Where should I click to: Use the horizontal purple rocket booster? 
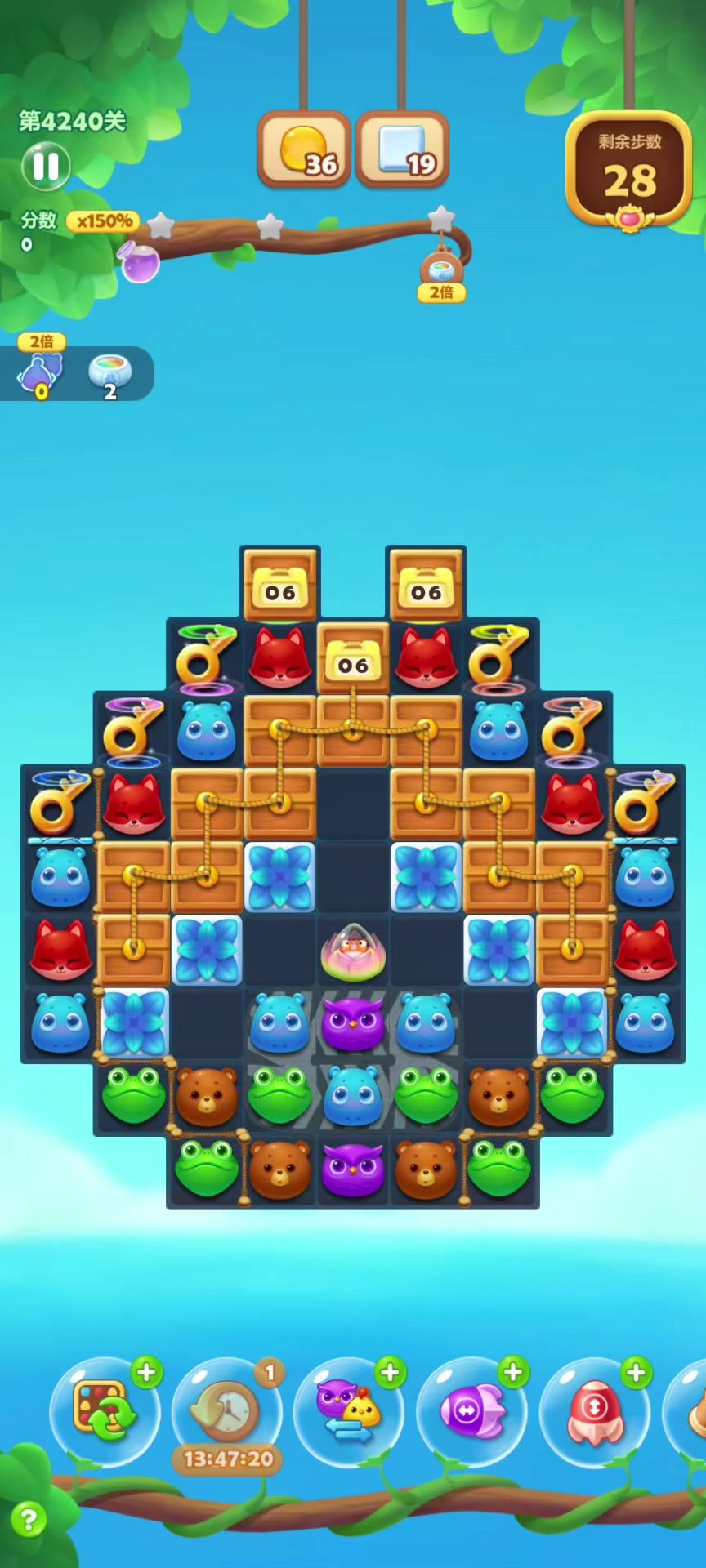click(471, 1410)
